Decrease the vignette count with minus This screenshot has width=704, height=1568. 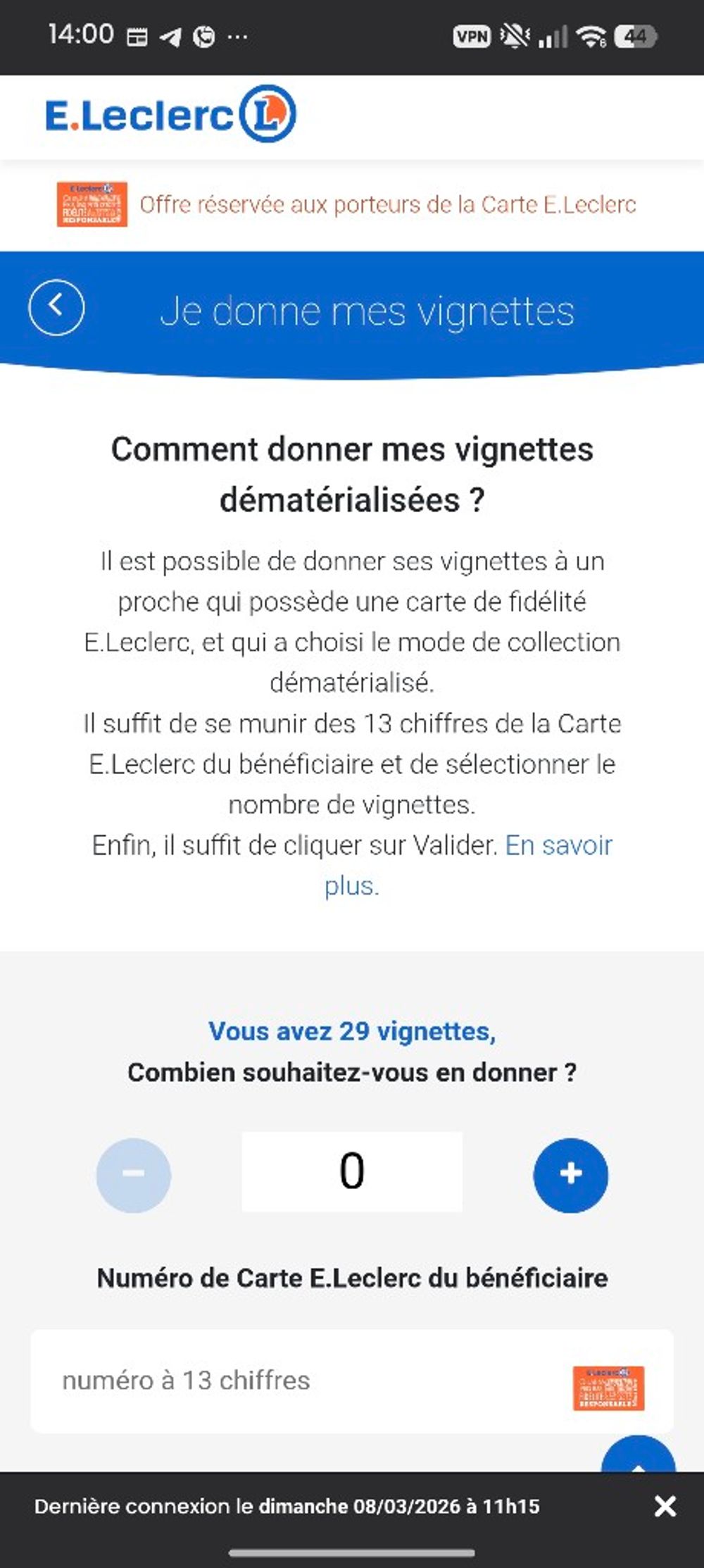134,1175
